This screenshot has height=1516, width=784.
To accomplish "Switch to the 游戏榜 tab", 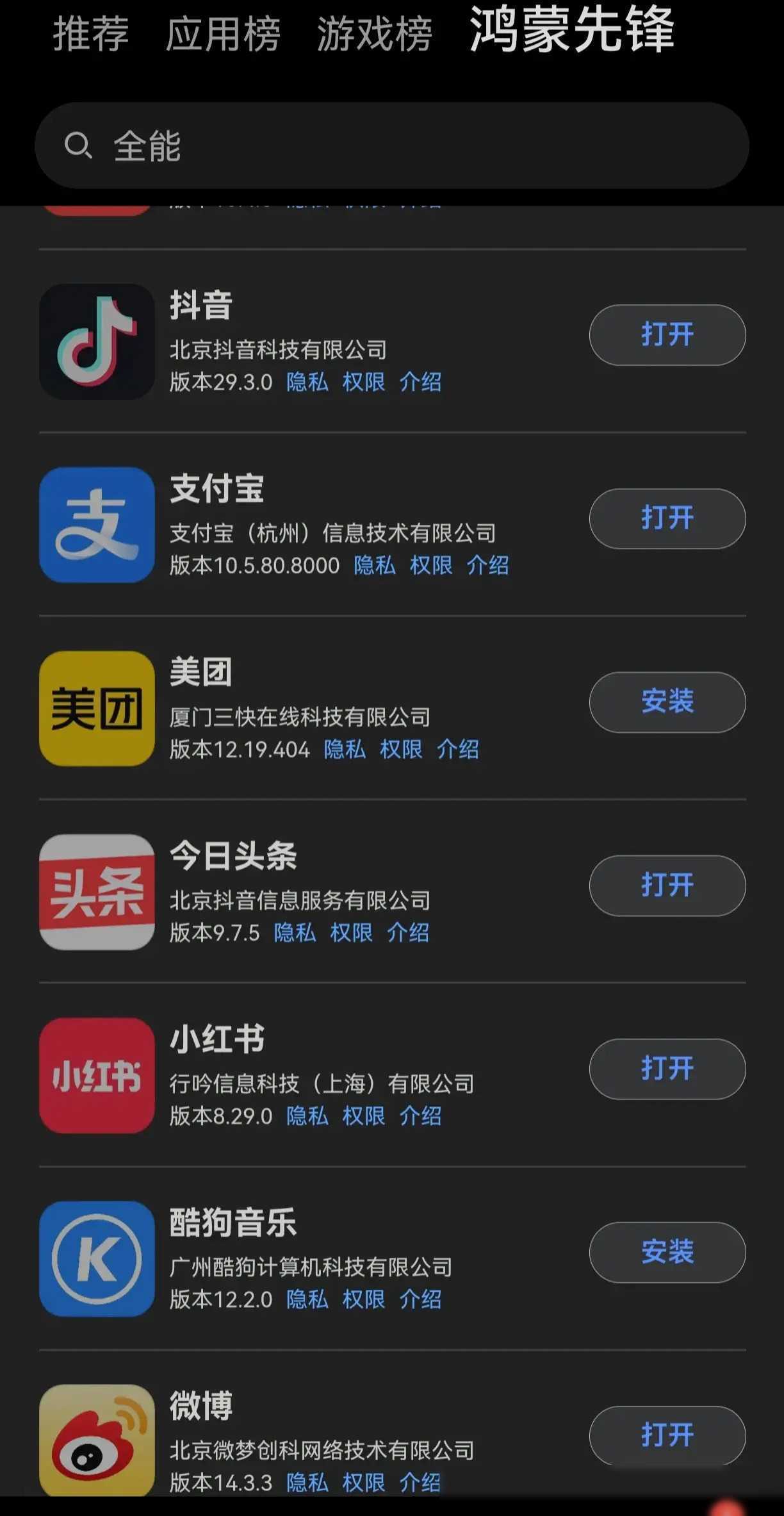I will coord(375,35).
